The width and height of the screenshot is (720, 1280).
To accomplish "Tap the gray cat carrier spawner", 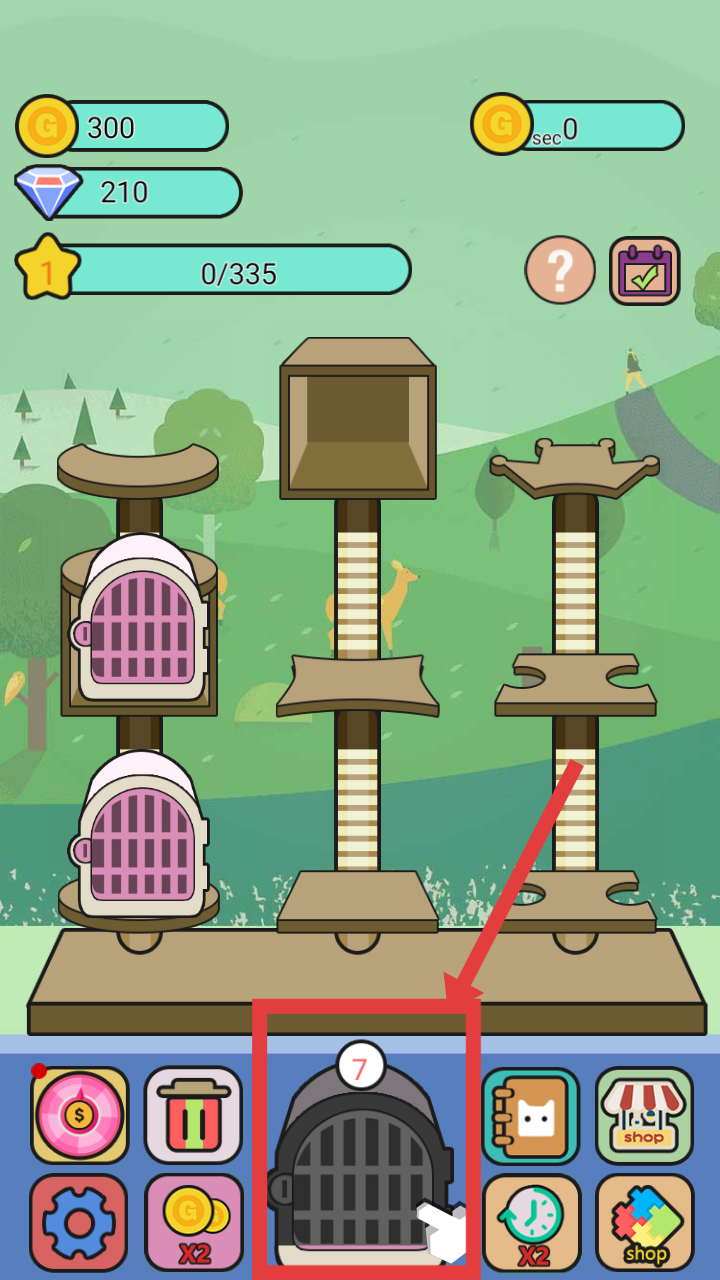I will [364, 1160].
